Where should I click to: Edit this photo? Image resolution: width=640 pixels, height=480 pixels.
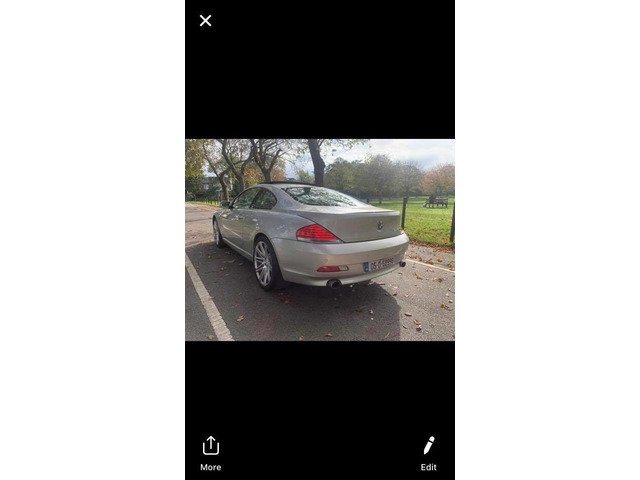click(x=428, y=451)
